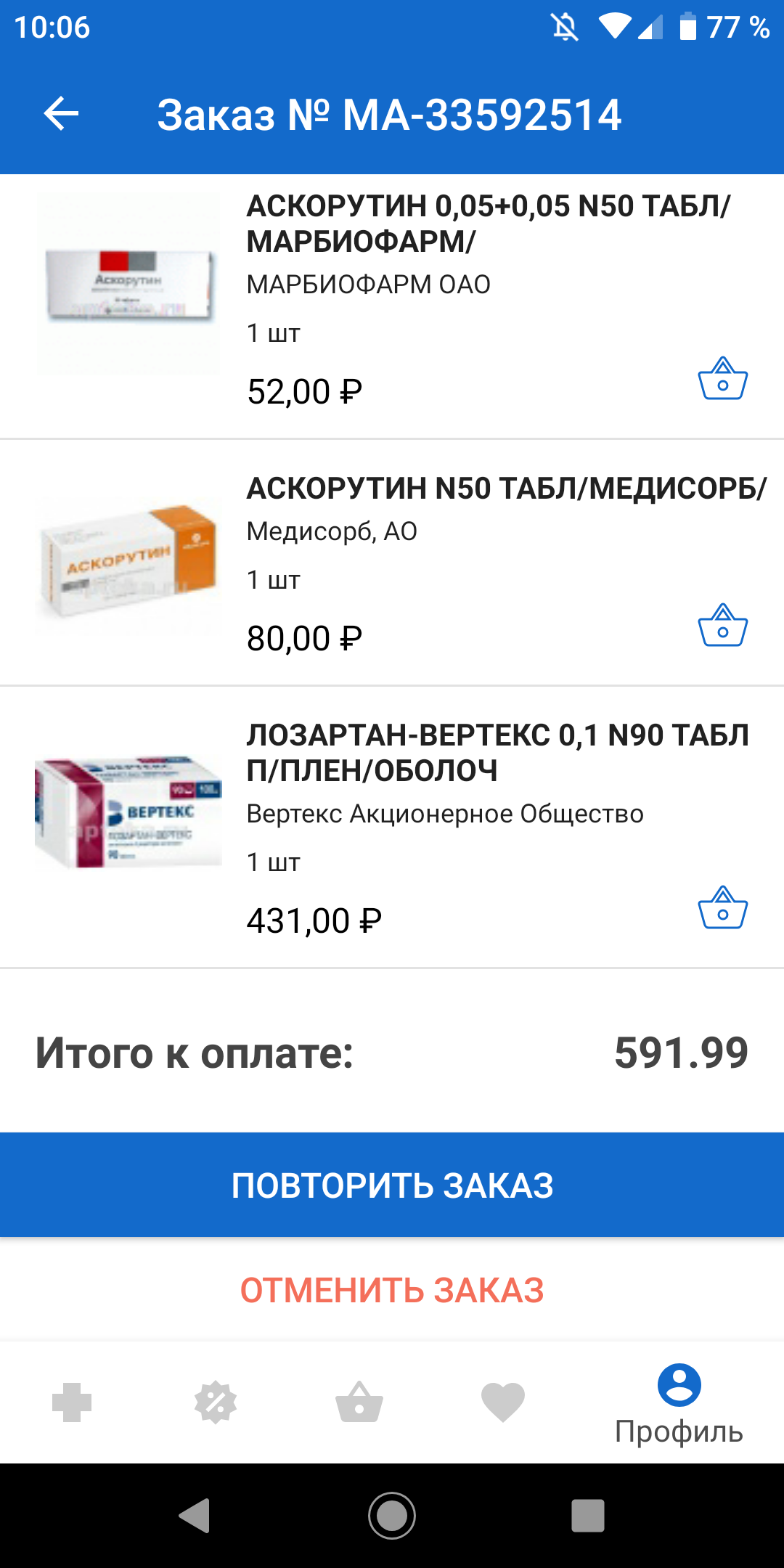Open the pharmacy cross tab
The width and height of the screenshot is (784, 1568).
point(72,1402)
